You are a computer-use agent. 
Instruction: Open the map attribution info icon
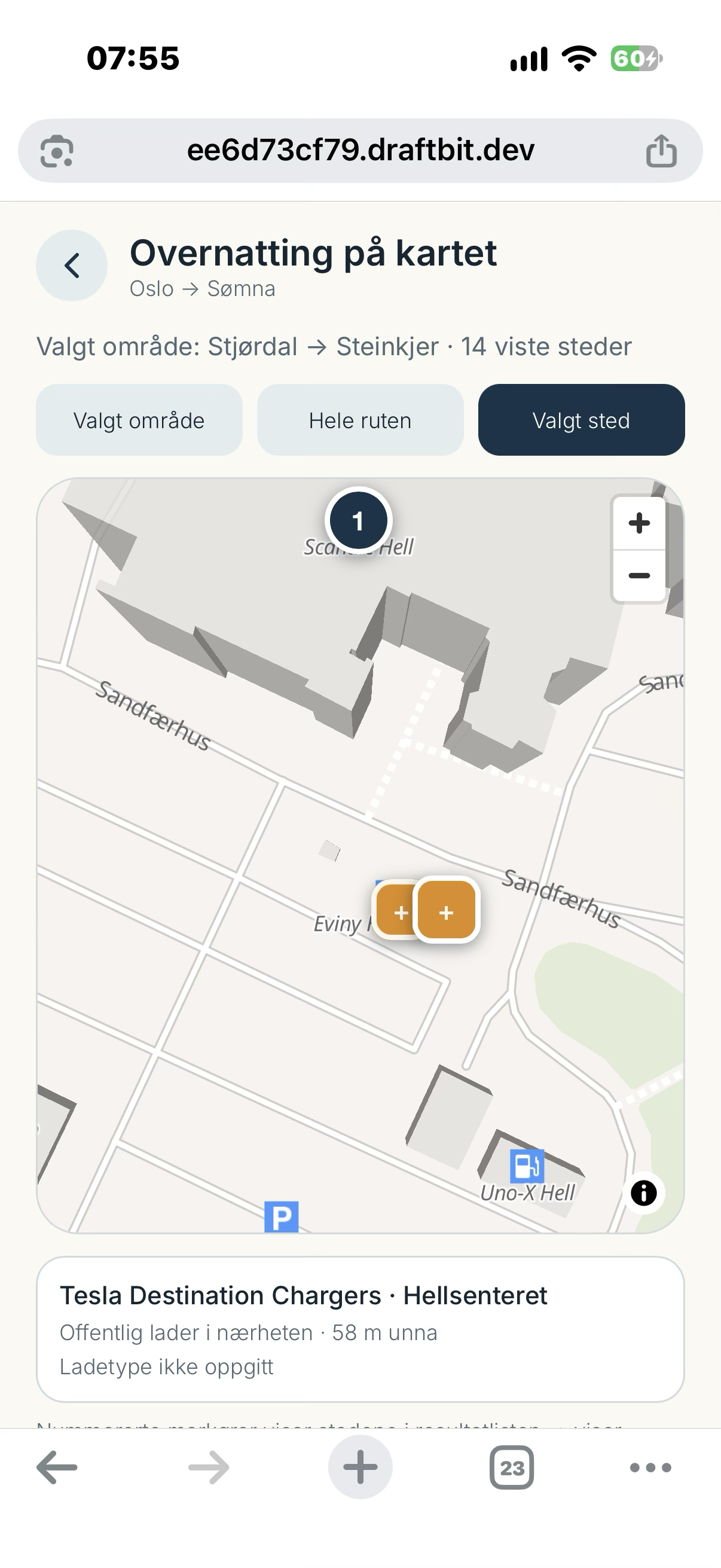click(644, 1192)
